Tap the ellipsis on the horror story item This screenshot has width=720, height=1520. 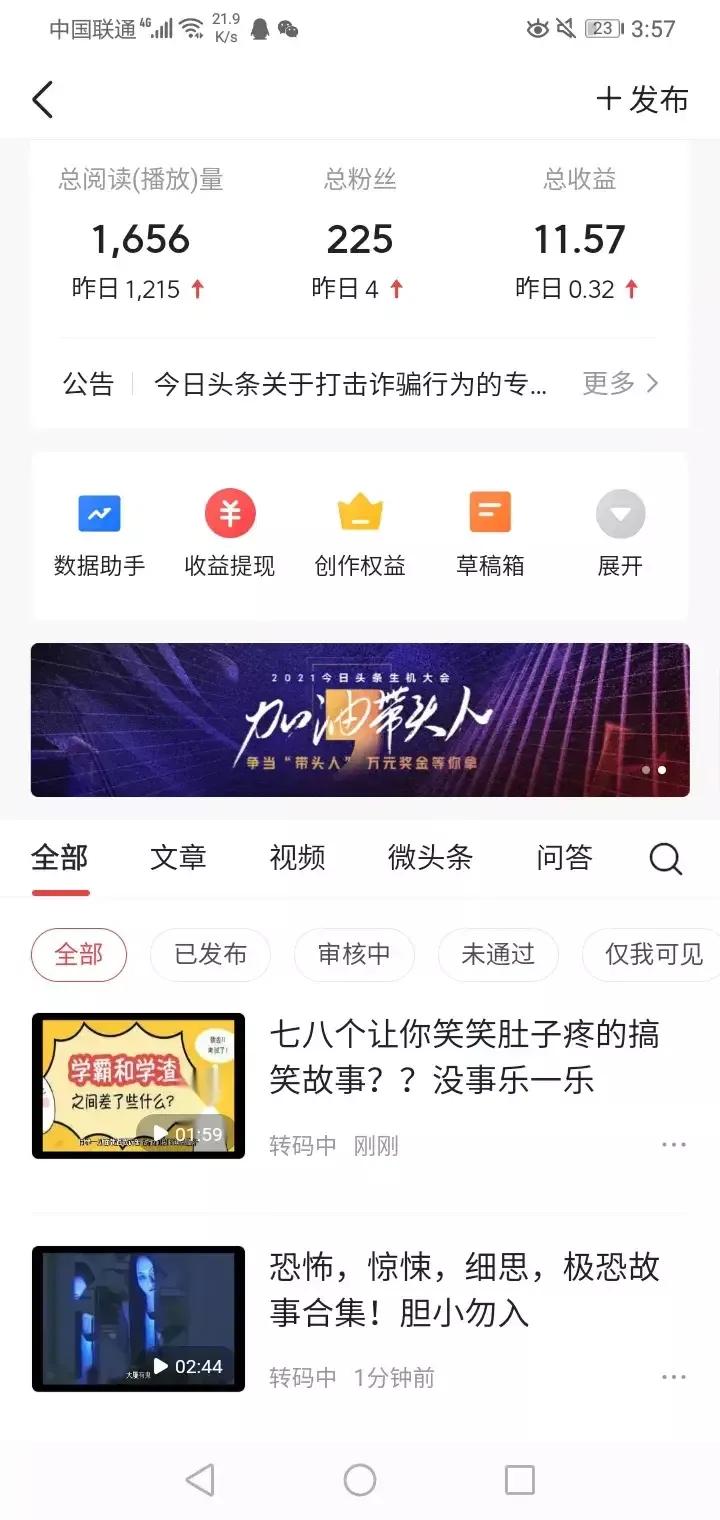[x=675, y=1378]
